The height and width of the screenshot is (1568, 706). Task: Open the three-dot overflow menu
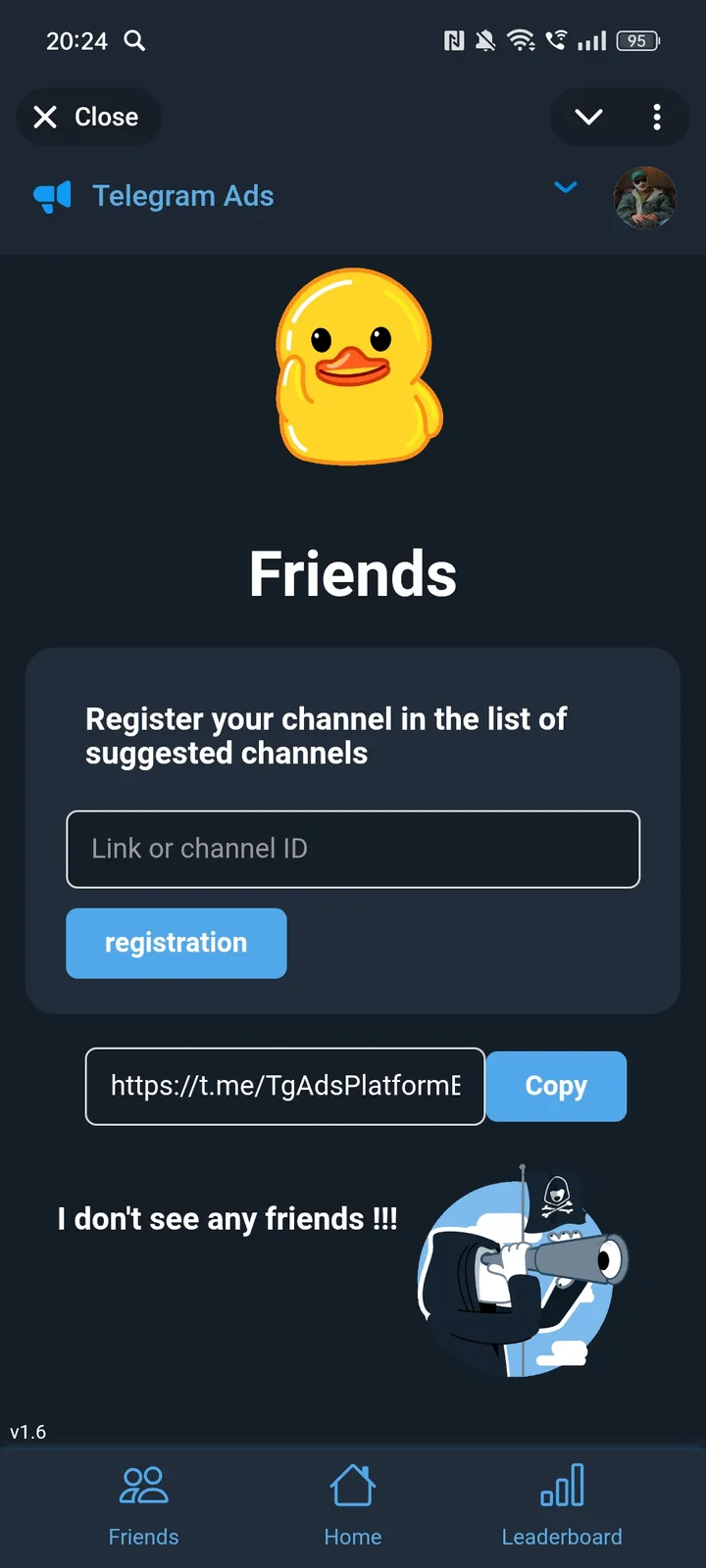[x=657, y=117]
